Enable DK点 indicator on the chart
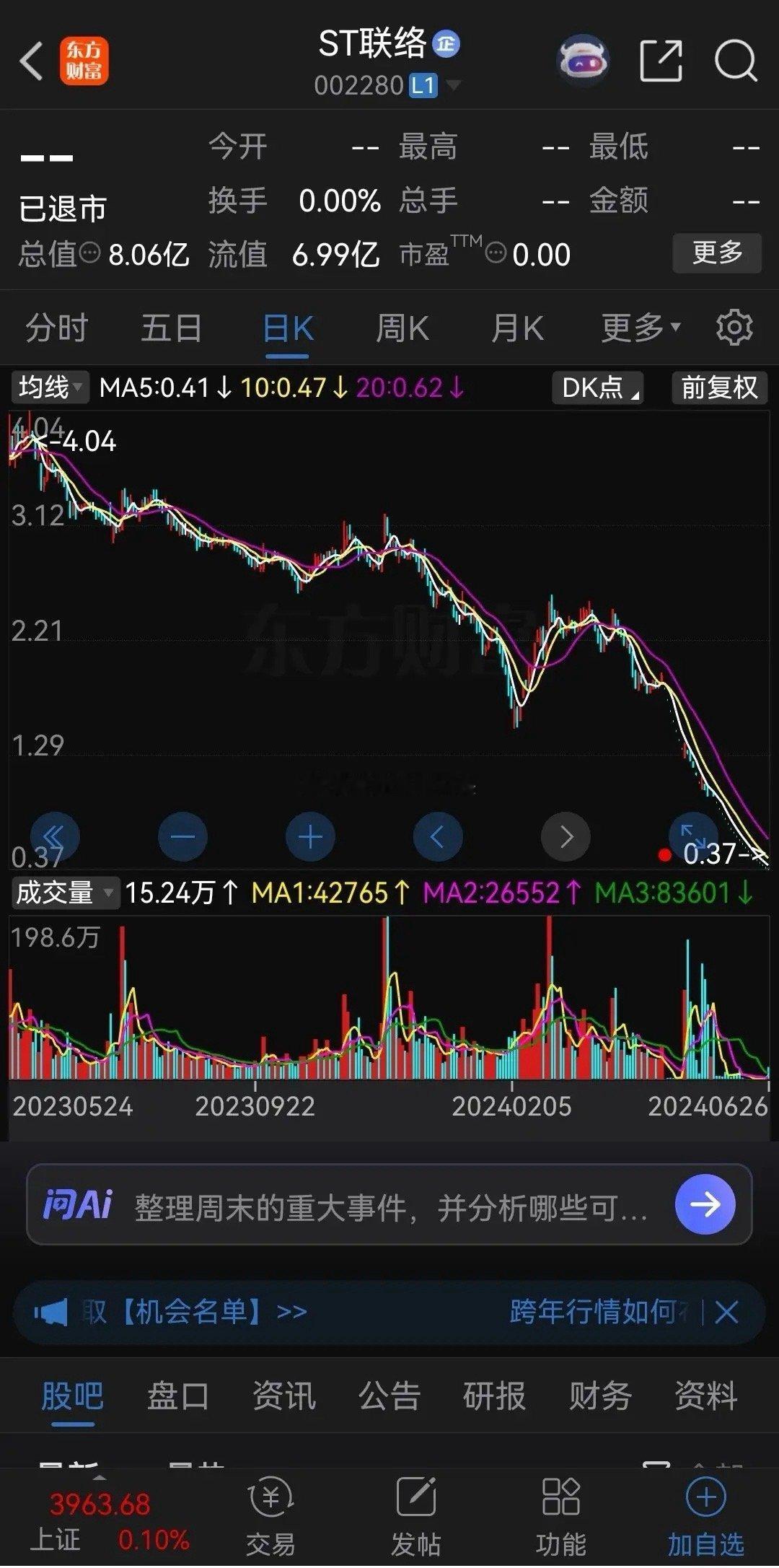This screenshot has width=779, height=1568. pos(596,388)
